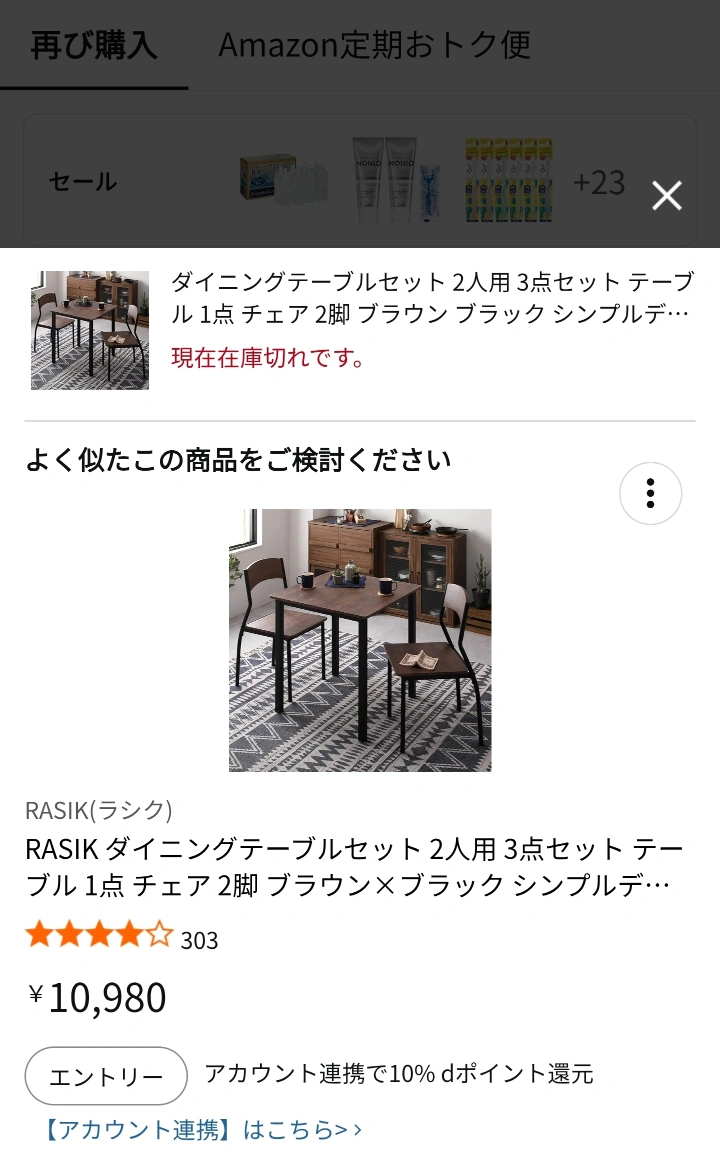Image resolution: width=720 pixels, height=1156 pixels.
Task: View the 303 star ratings
Action: pyautogui.click(x=120, y=938)
